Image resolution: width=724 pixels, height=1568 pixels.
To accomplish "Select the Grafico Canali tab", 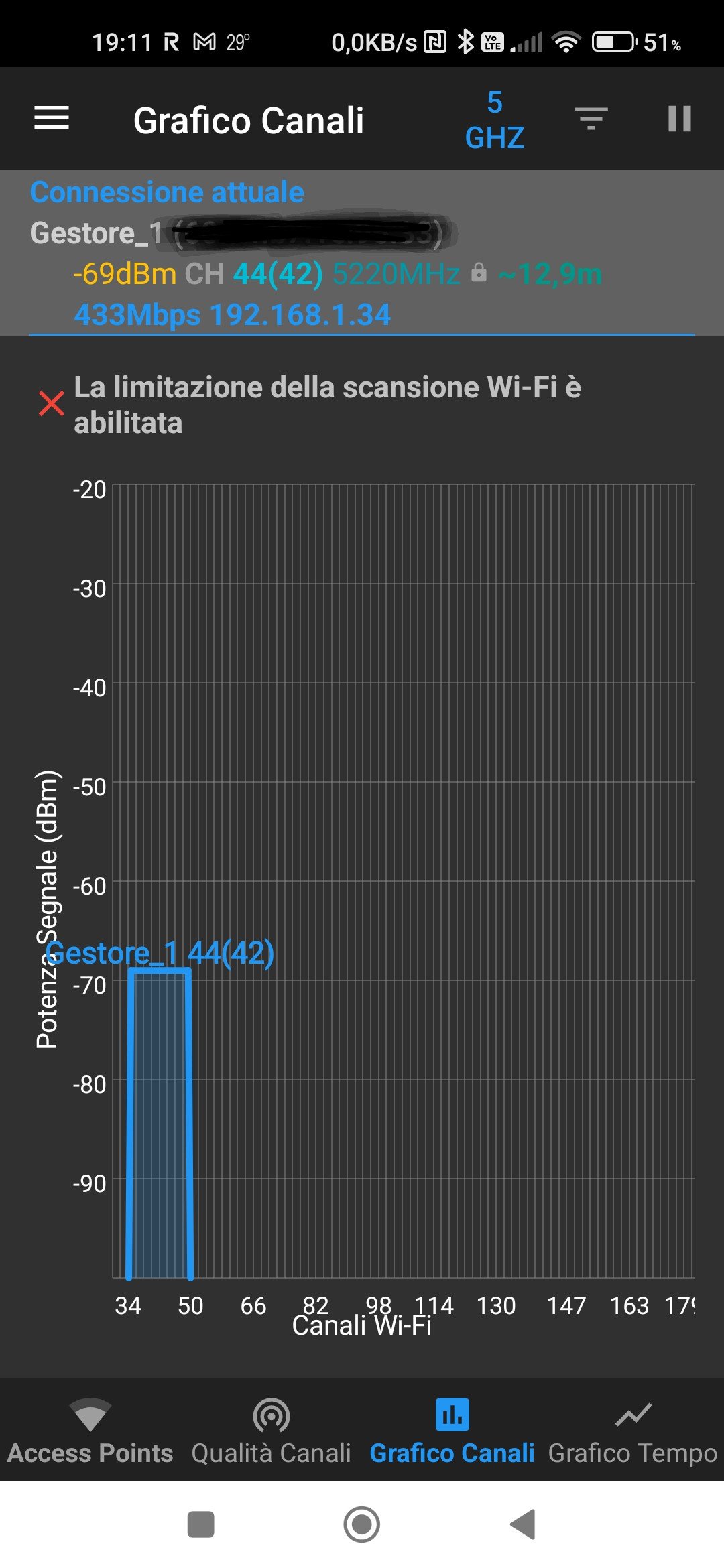I will (452, 1431).
